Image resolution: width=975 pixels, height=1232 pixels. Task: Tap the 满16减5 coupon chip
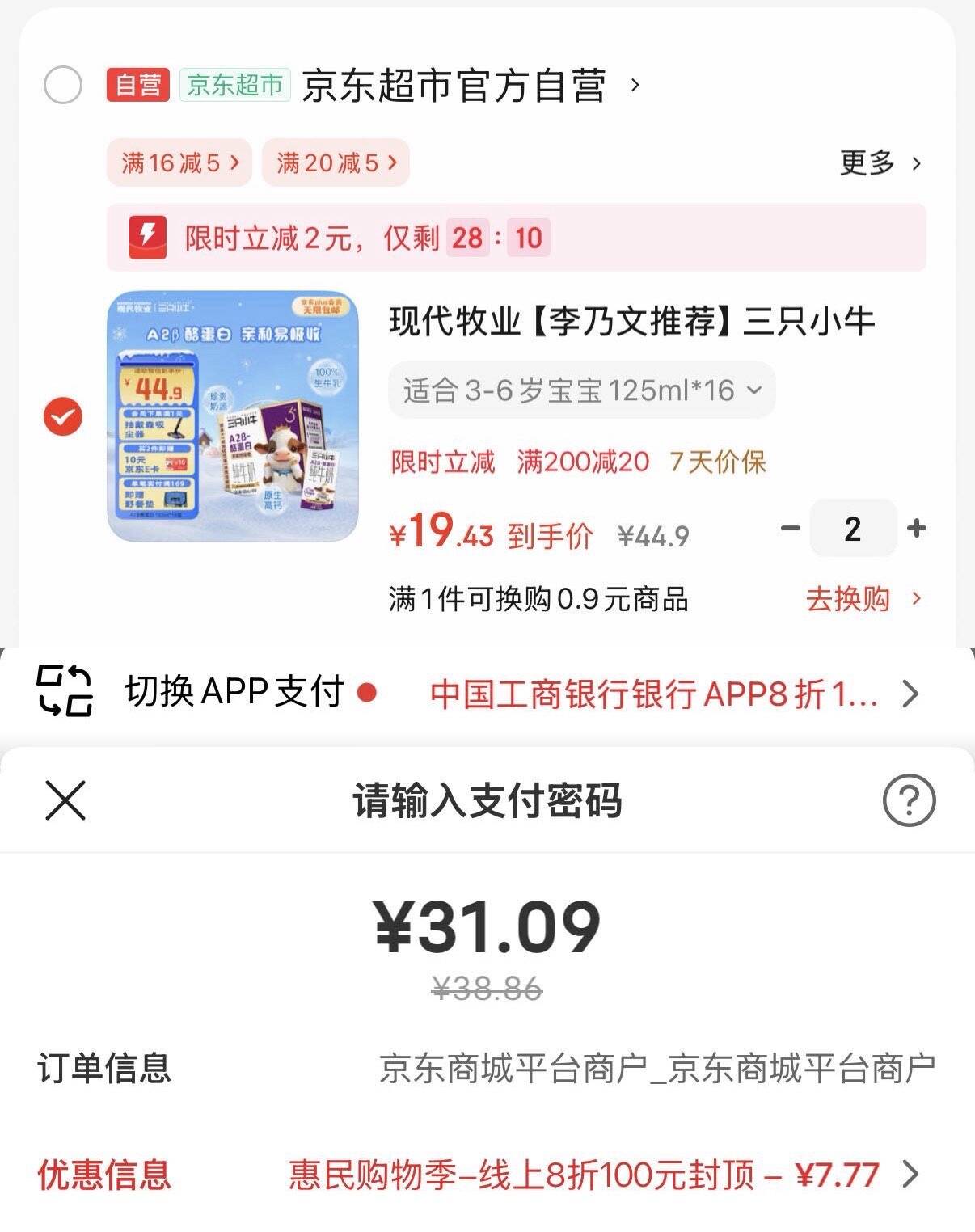(179, 162)
